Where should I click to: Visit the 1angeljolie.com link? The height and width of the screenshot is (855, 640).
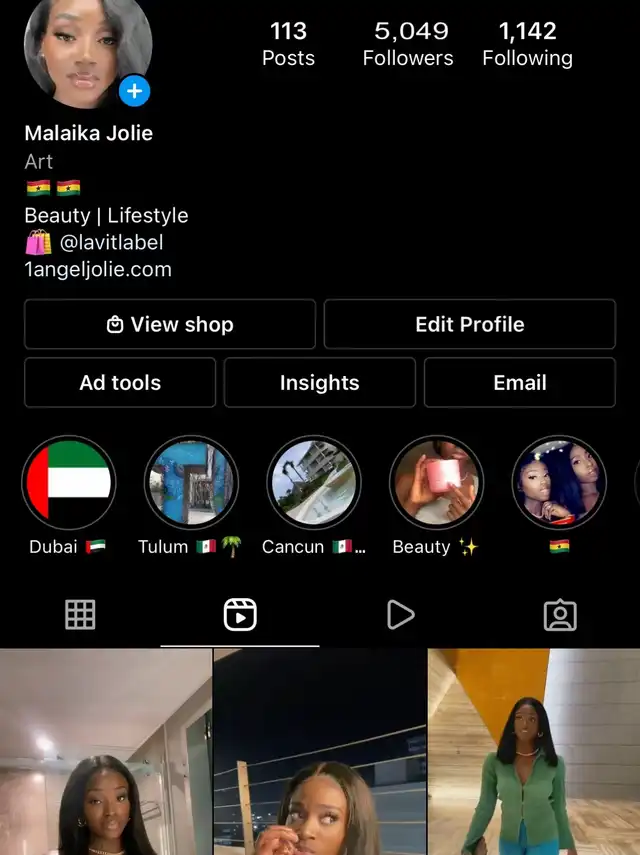tap(98, 269)
